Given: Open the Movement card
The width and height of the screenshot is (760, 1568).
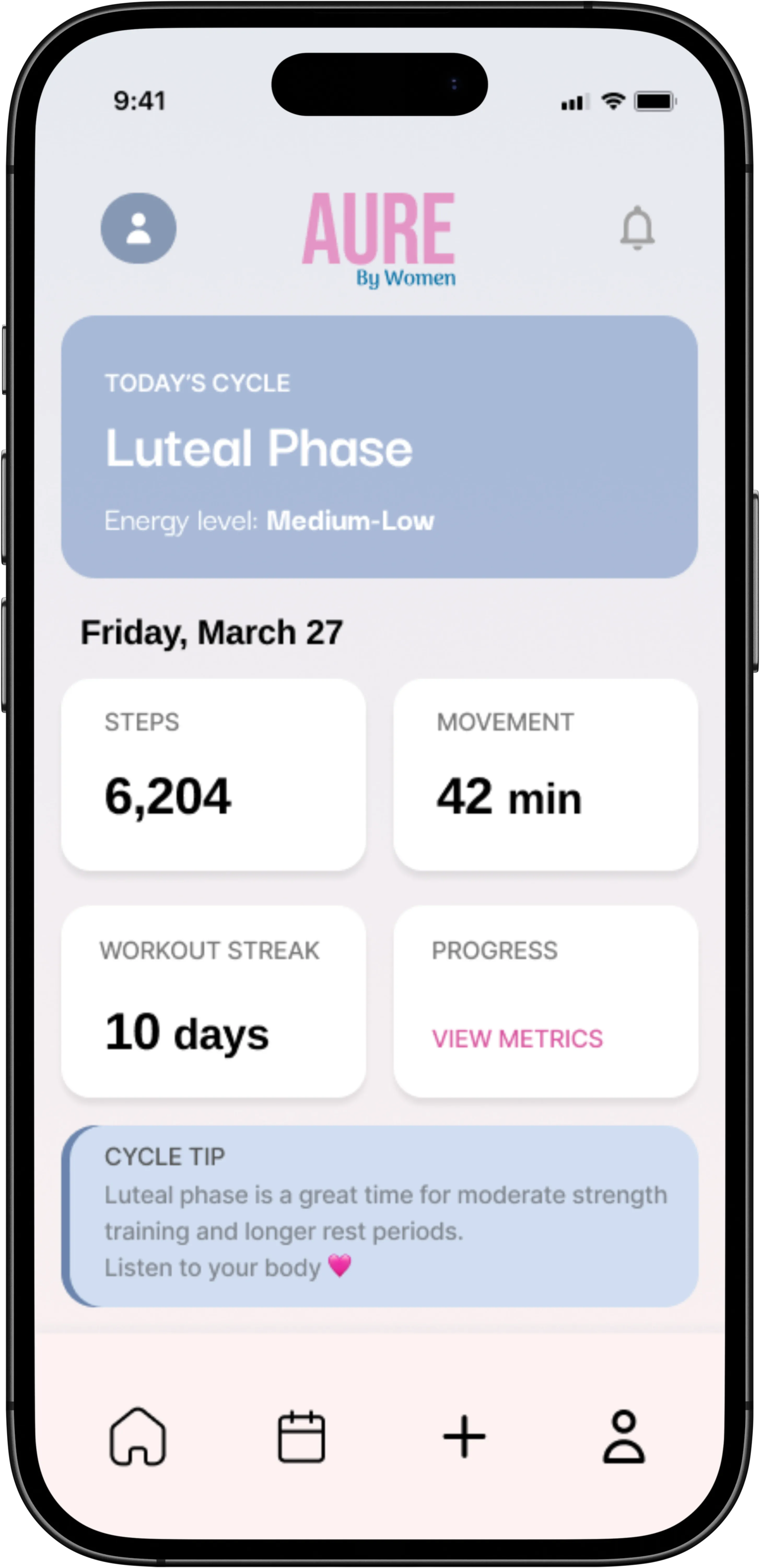Looking at the screenshot, I should pyautogui.click(x=545, y=774).
